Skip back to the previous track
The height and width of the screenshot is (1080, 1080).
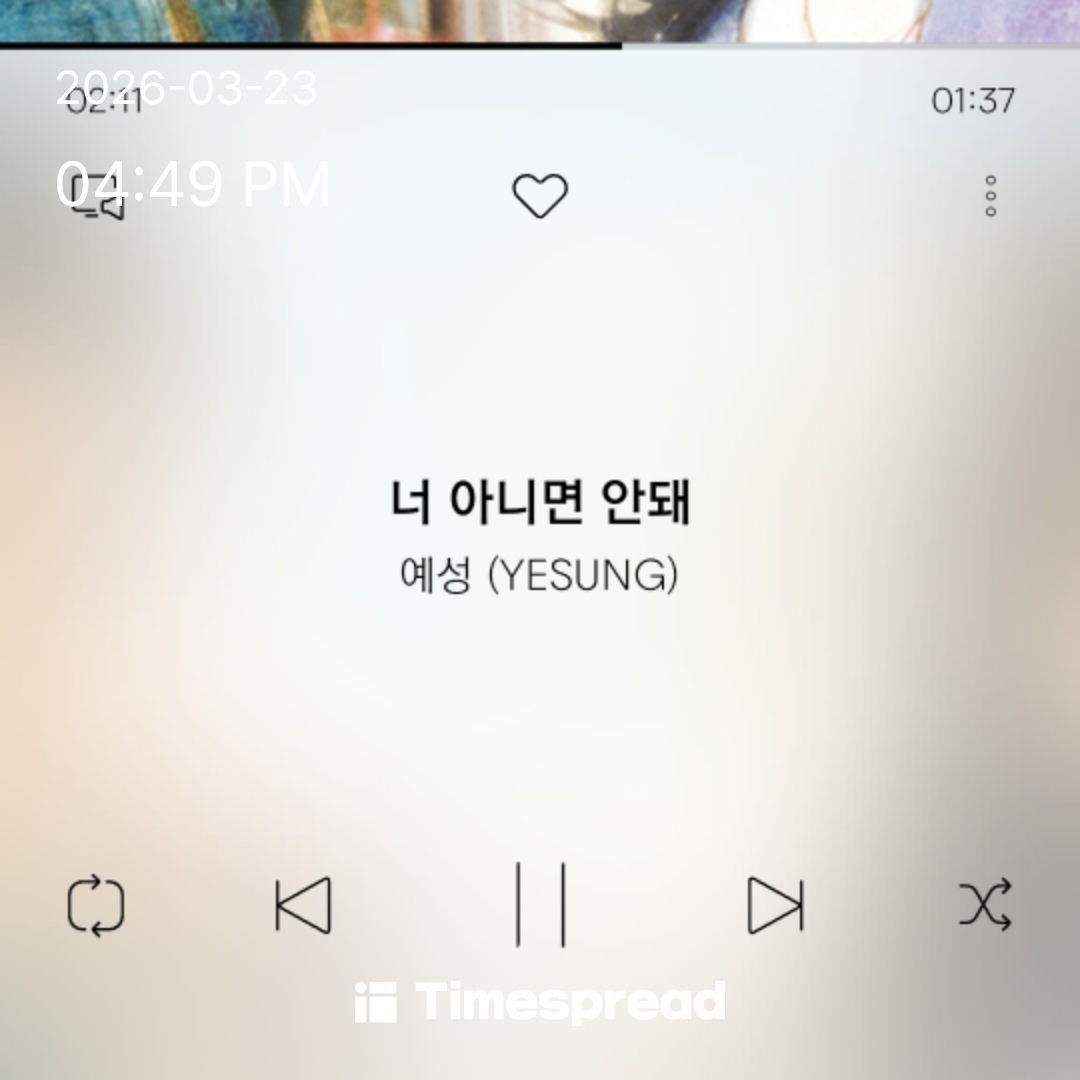pos(303,906)
